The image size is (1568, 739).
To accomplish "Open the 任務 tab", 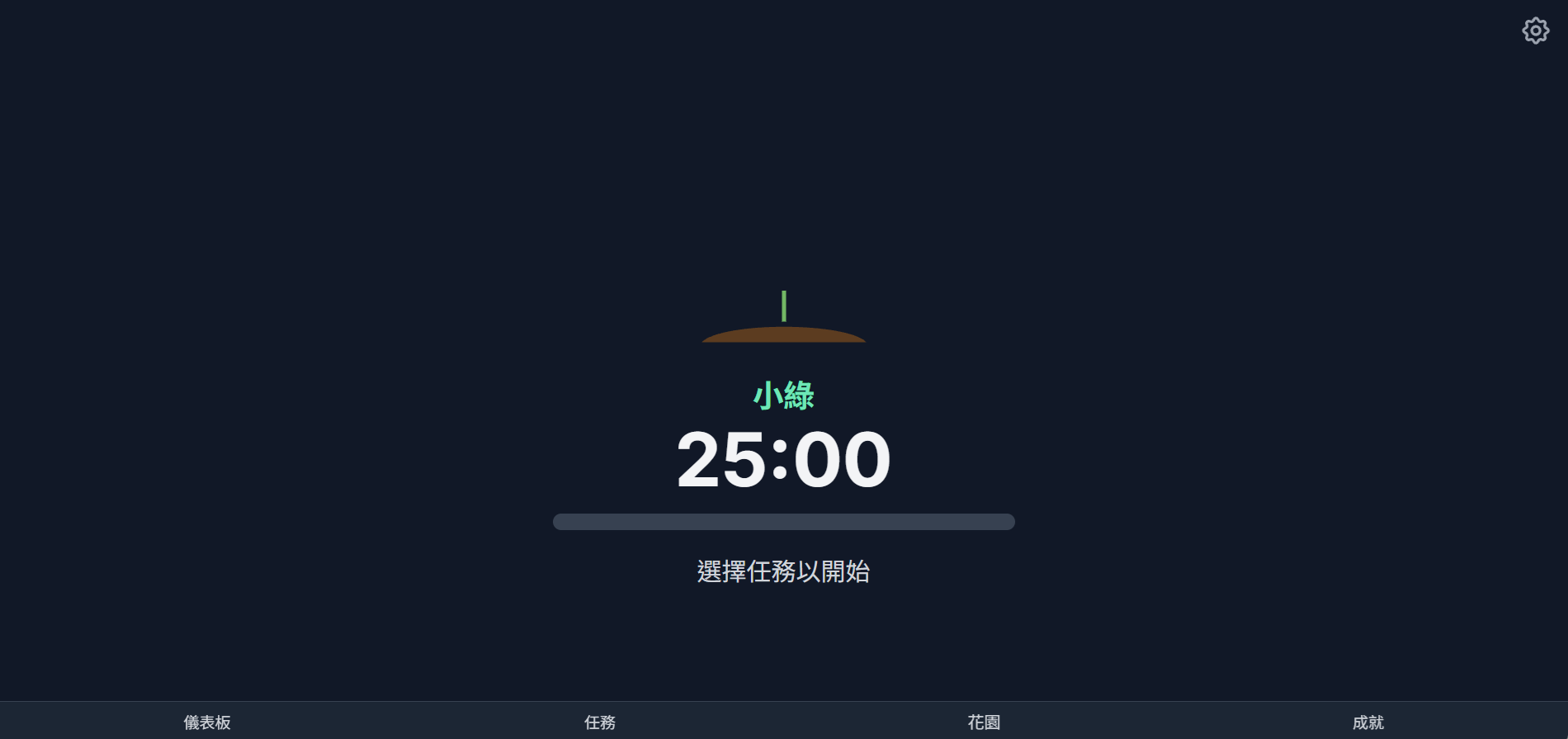I will (x=600, y=722).
